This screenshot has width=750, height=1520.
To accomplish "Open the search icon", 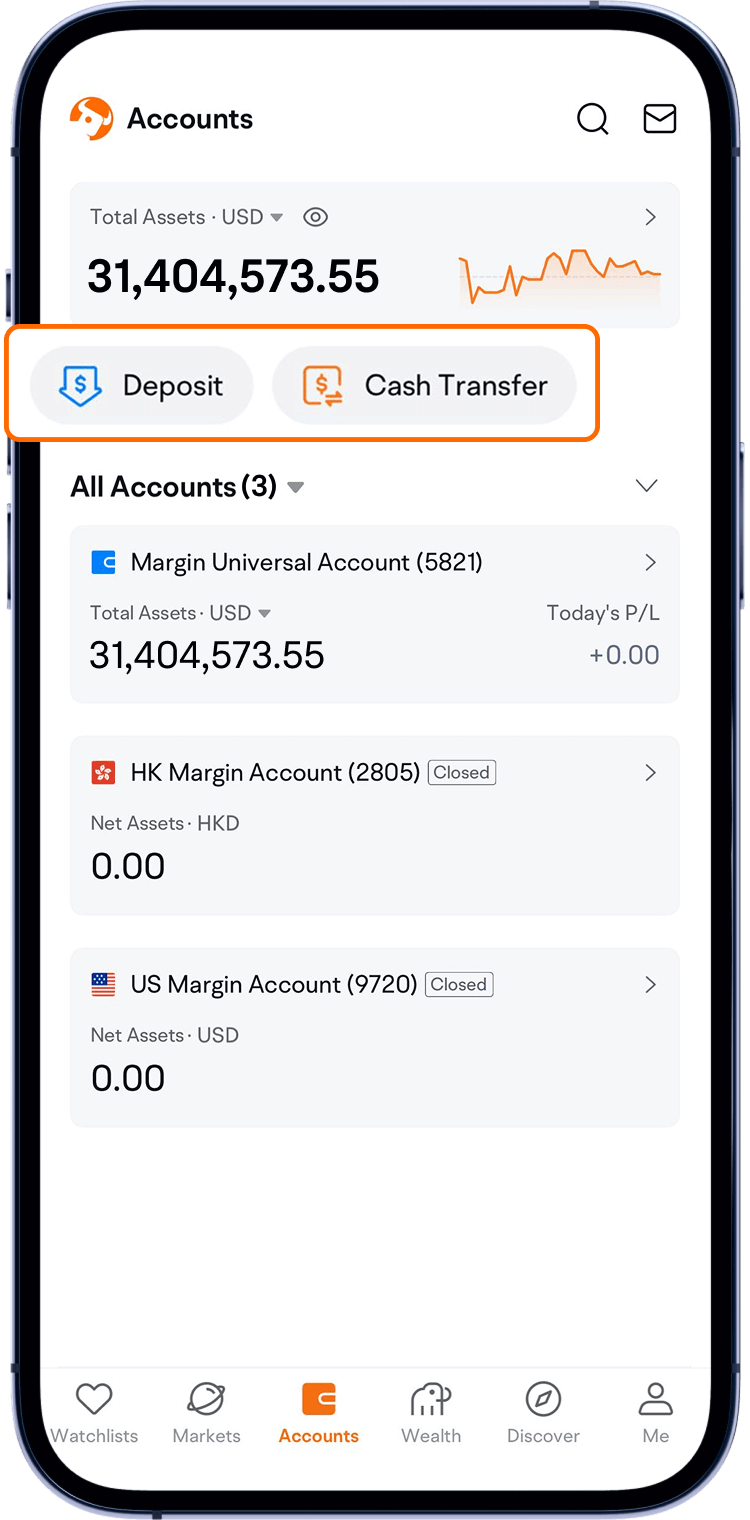I will click(592, 119).
